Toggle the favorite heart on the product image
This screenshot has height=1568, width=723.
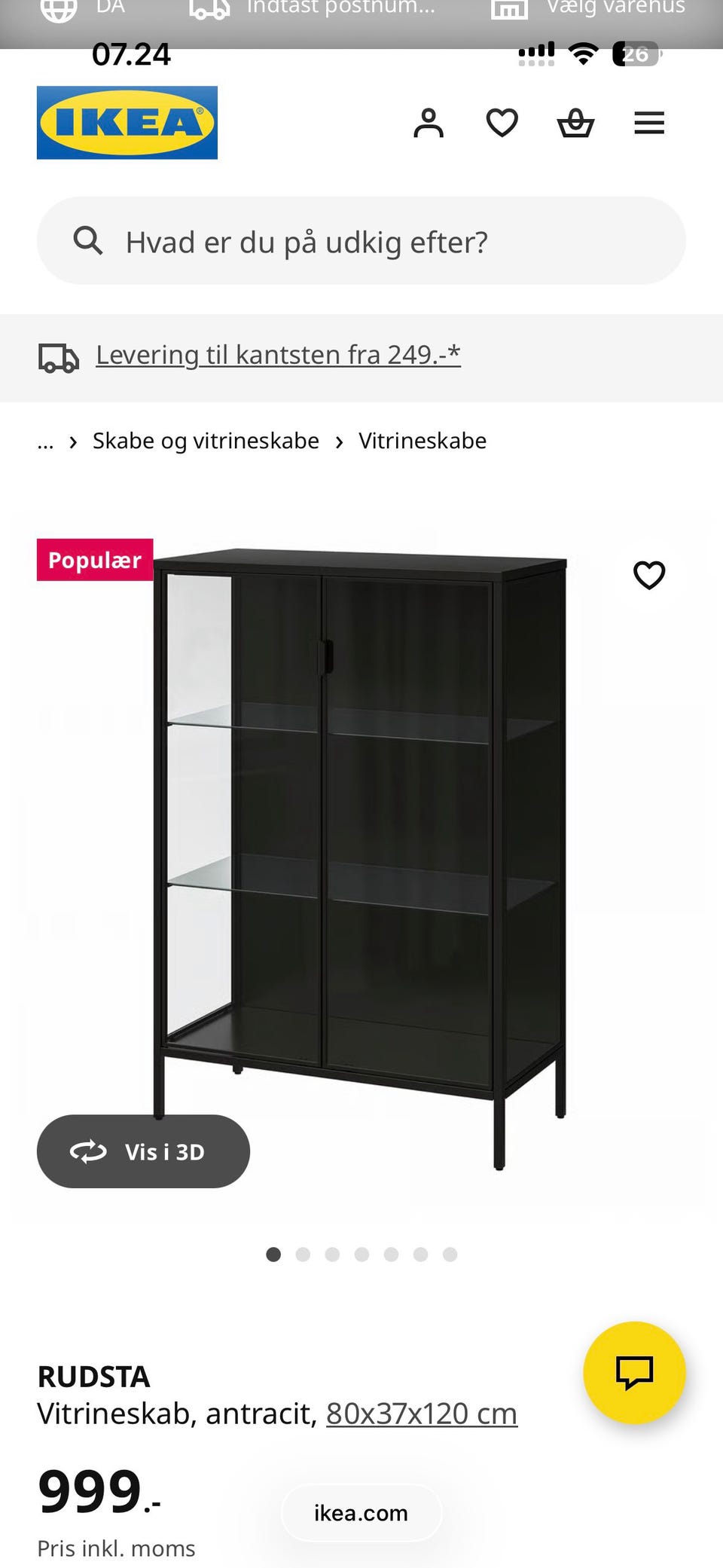(x=648, y=575)
